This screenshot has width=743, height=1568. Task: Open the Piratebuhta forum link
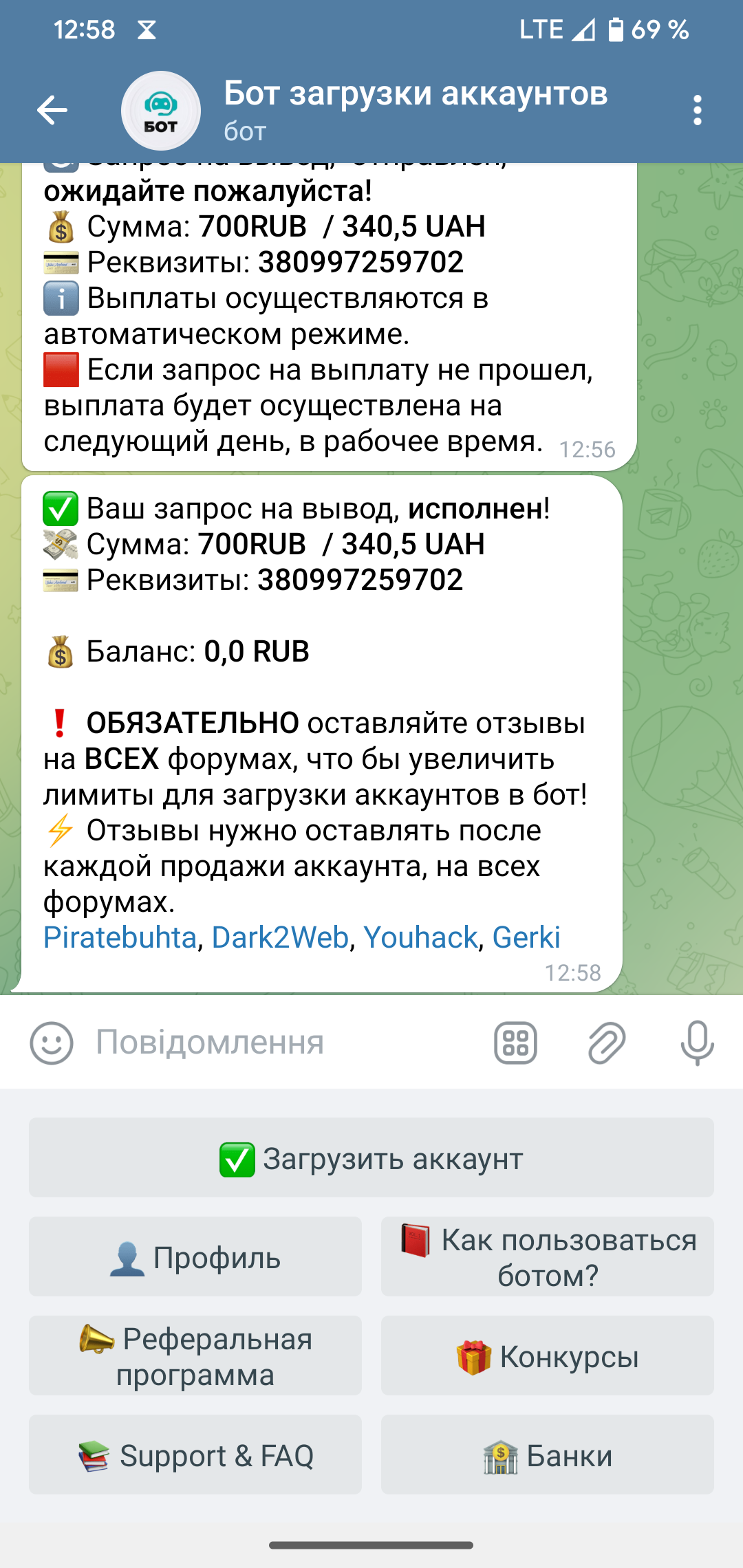tap(120, 937)
